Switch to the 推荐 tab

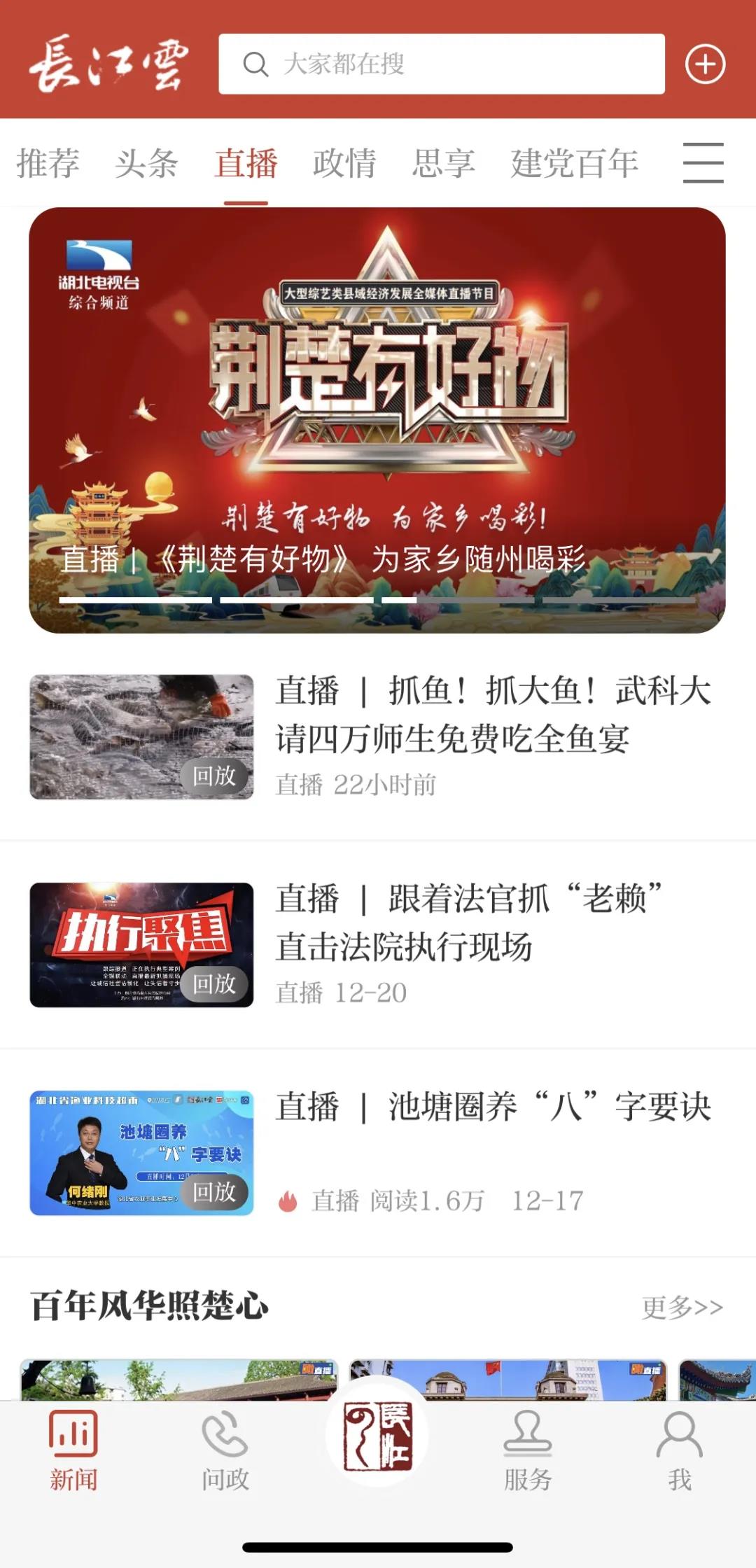[x=48, y=164]
